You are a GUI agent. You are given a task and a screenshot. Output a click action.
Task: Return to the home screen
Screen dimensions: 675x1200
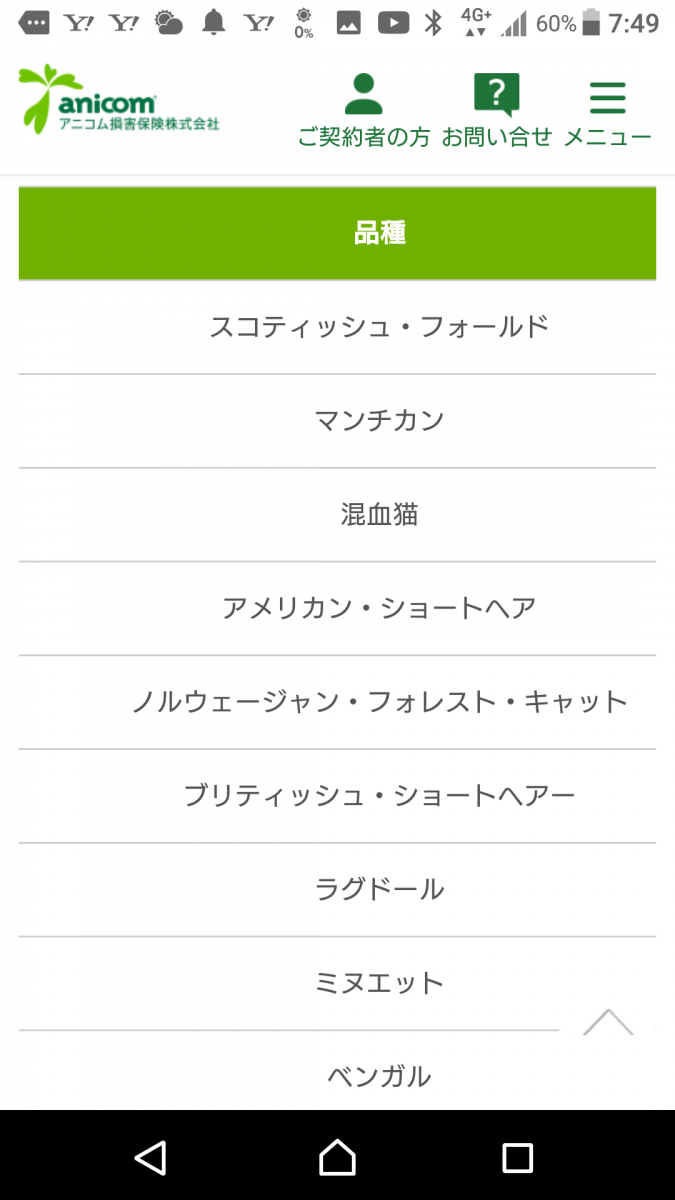coord(337,1157)
